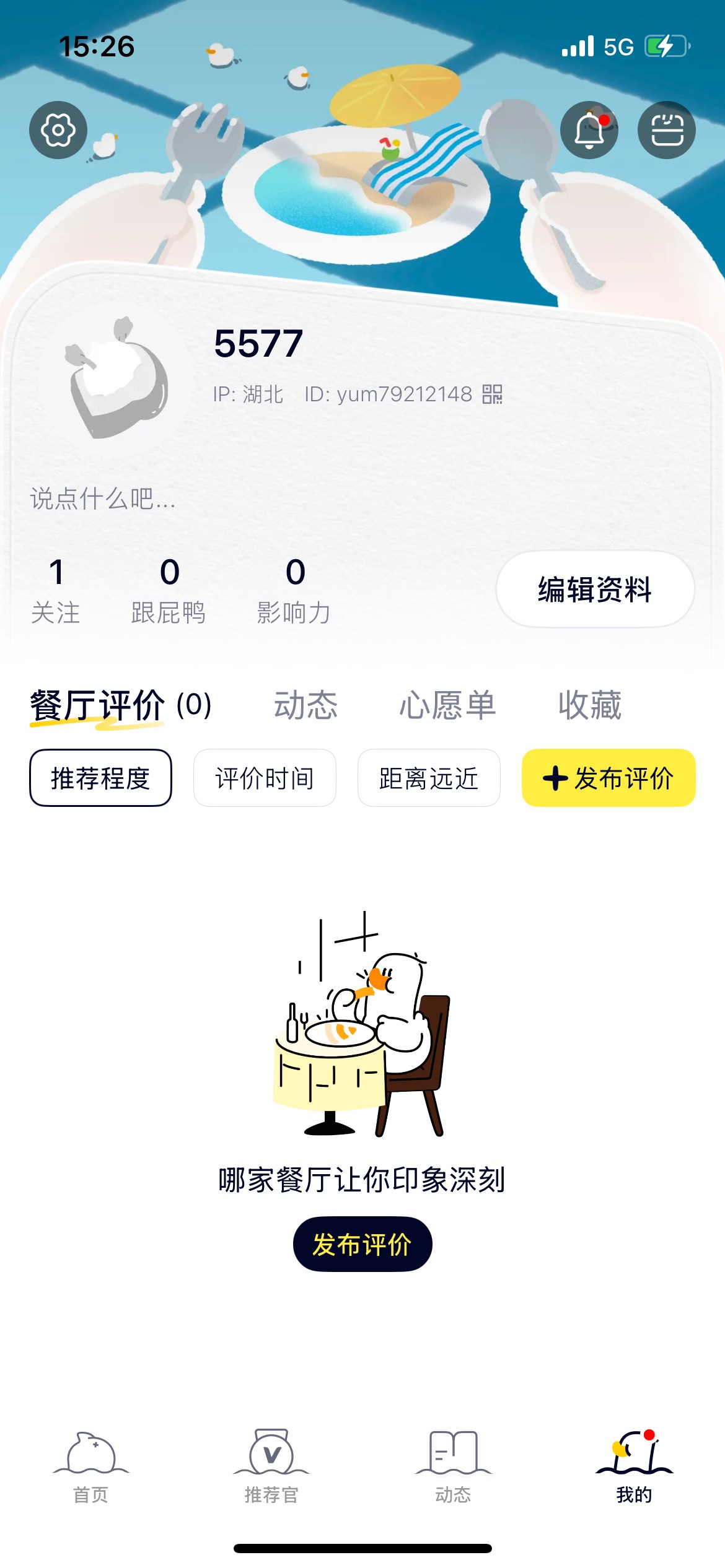Switch to the 收藏 tab
Image resolution: width=725 pixels, height=1568 pixels.
589,705
